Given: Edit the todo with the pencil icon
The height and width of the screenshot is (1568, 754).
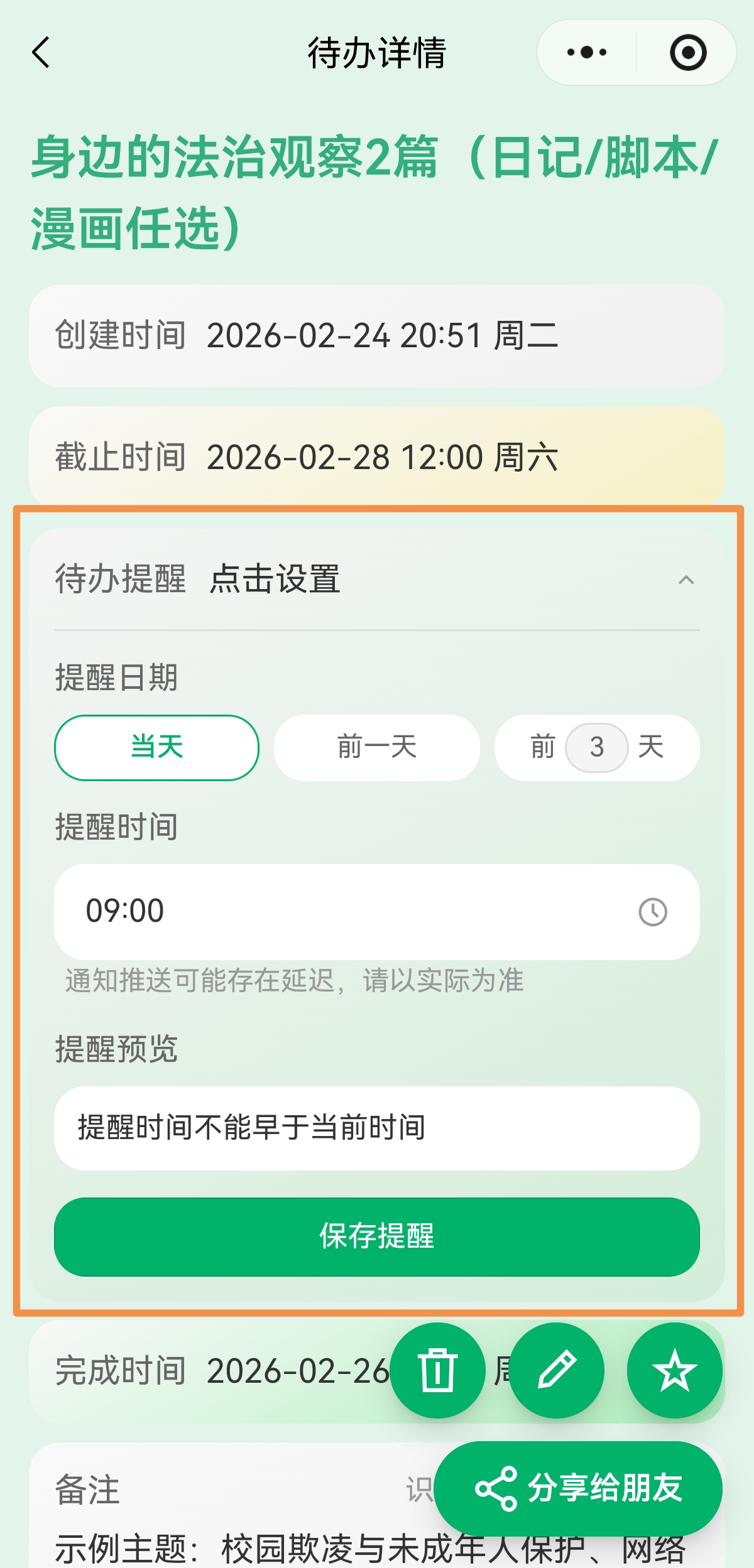Looking at the screenshot, I should click(557, 1371).
